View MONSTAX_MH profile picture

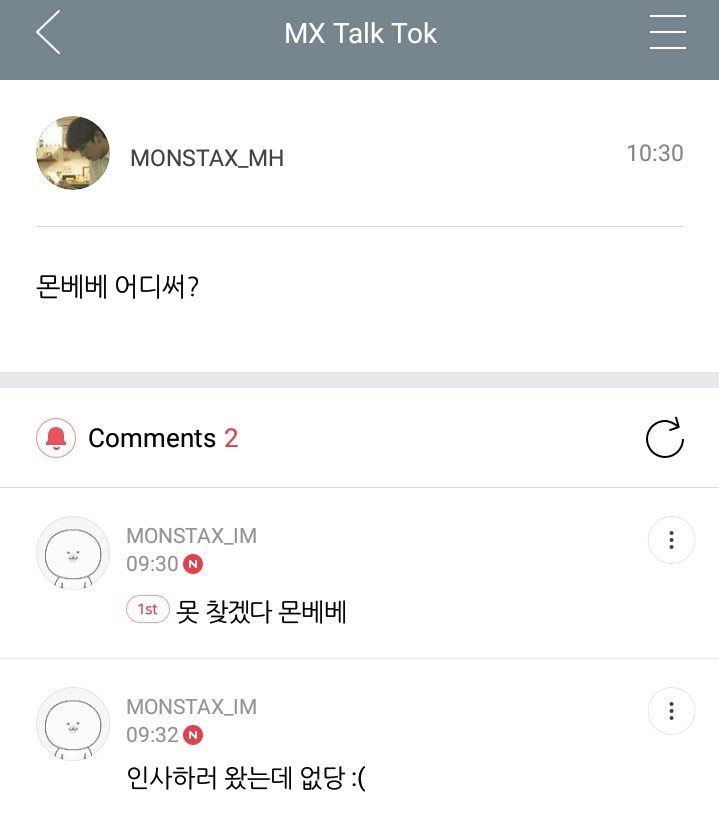click(x=73, y=153)
